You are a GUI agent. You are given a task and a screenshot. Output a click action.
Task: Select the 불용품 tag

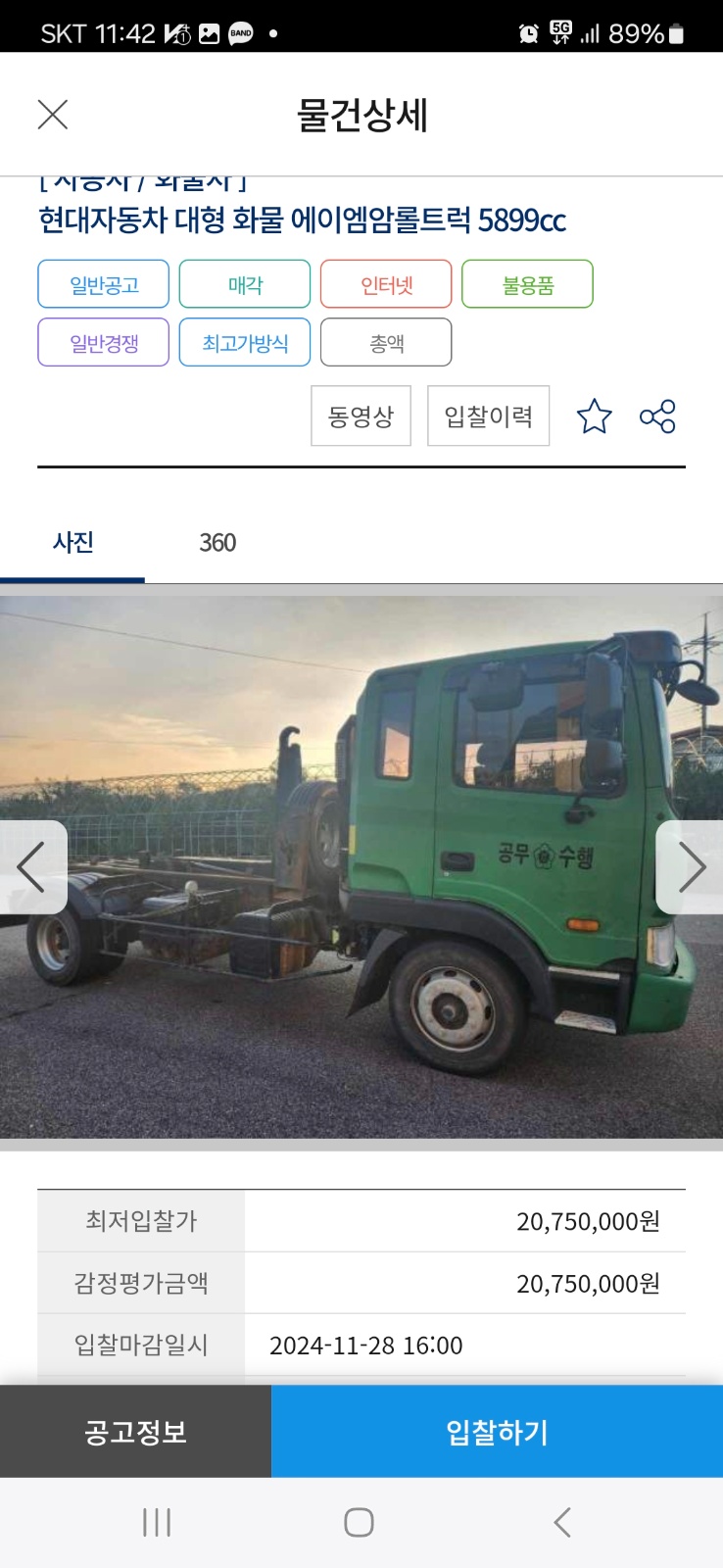[x=527, y=283]
